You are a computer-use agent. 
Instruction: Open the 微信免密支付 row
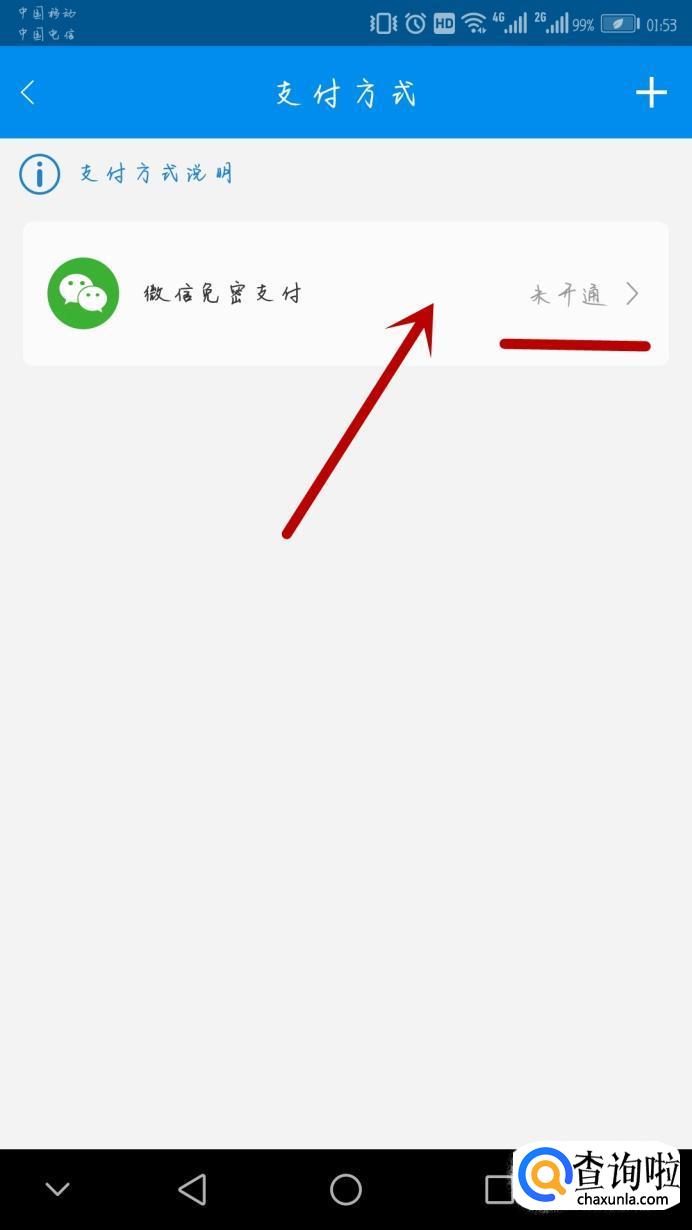tap(346, 294)
